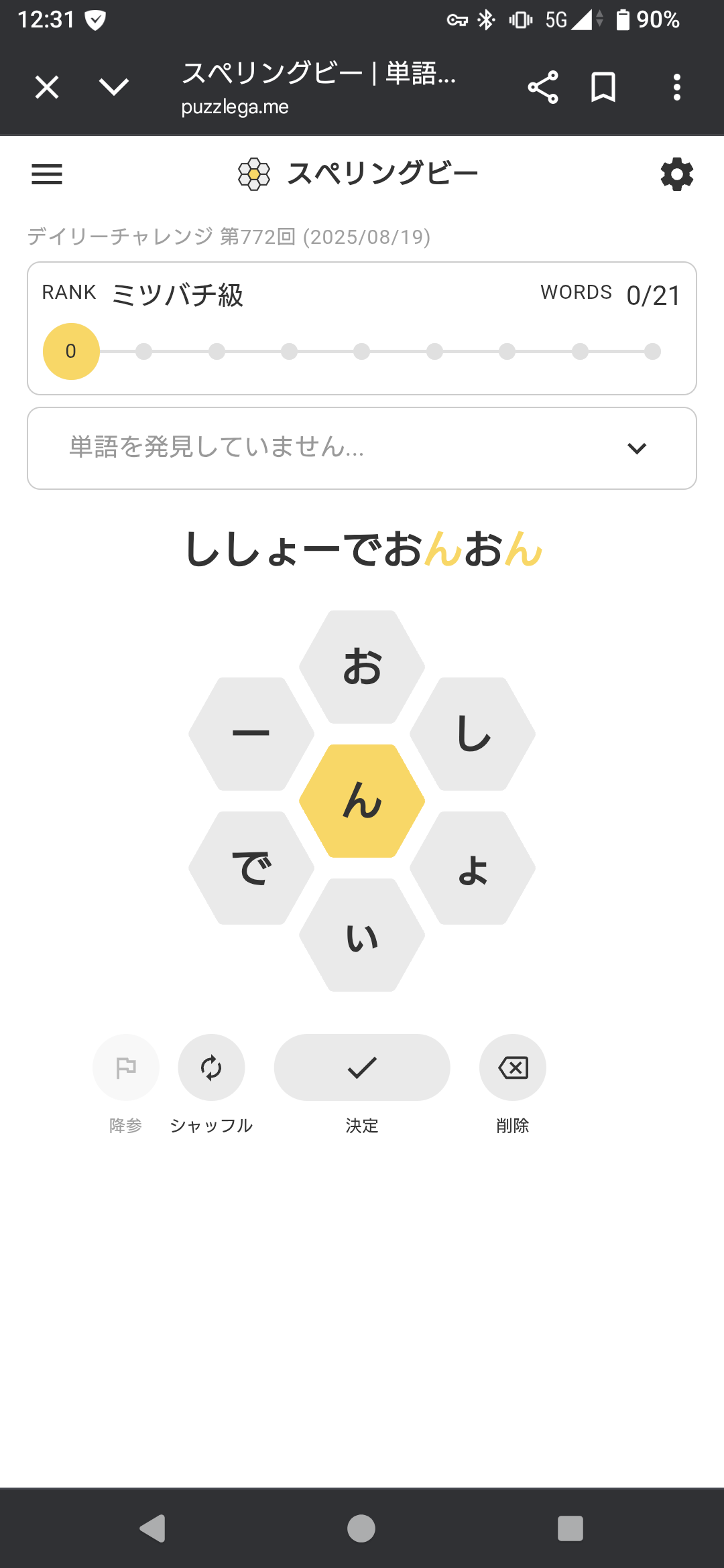Go back using system navigation

(x=153, y=1528)
